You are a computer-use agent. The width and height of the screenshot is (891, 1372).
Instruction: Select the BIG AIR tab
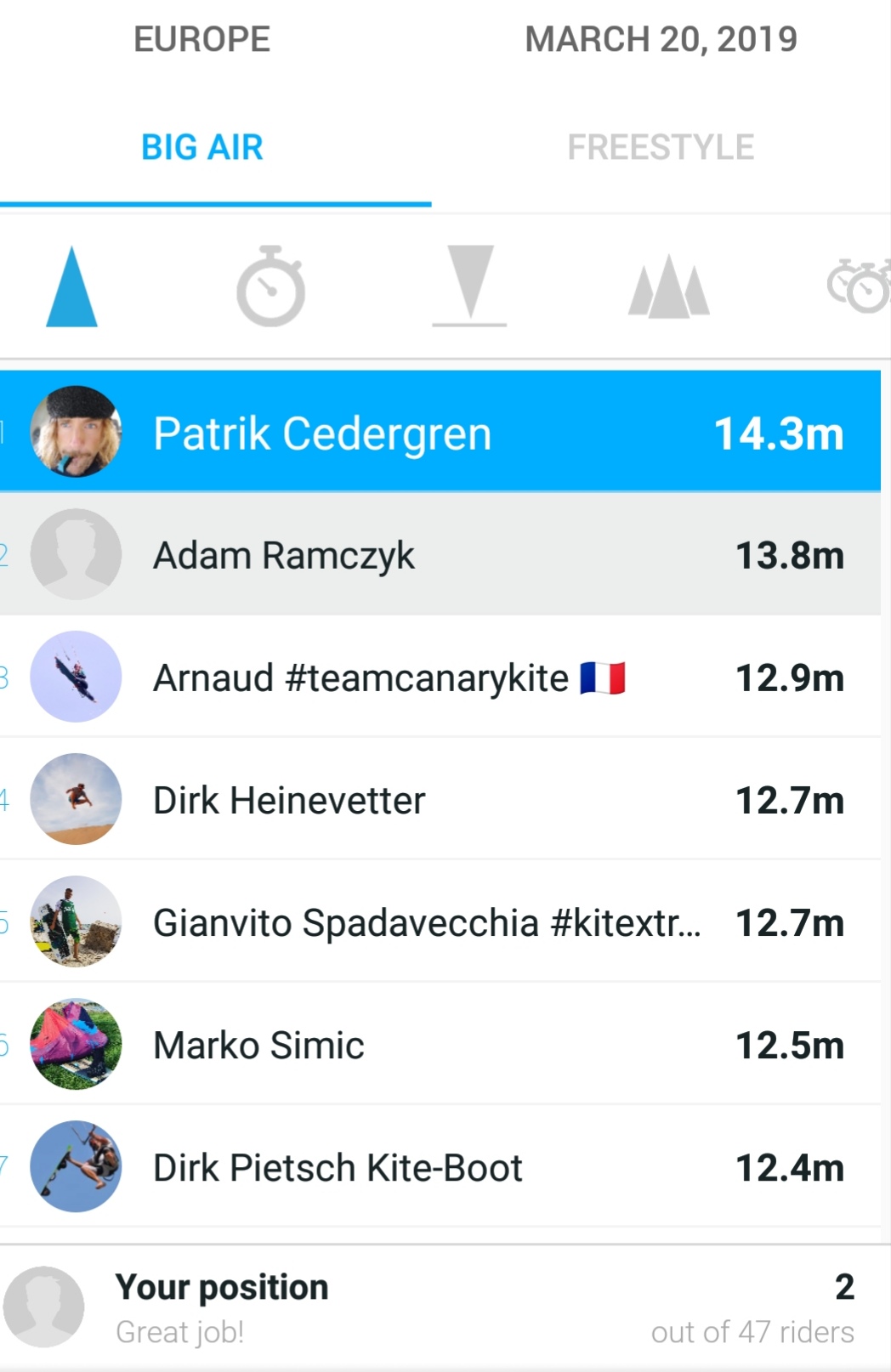tap(202, 147)
